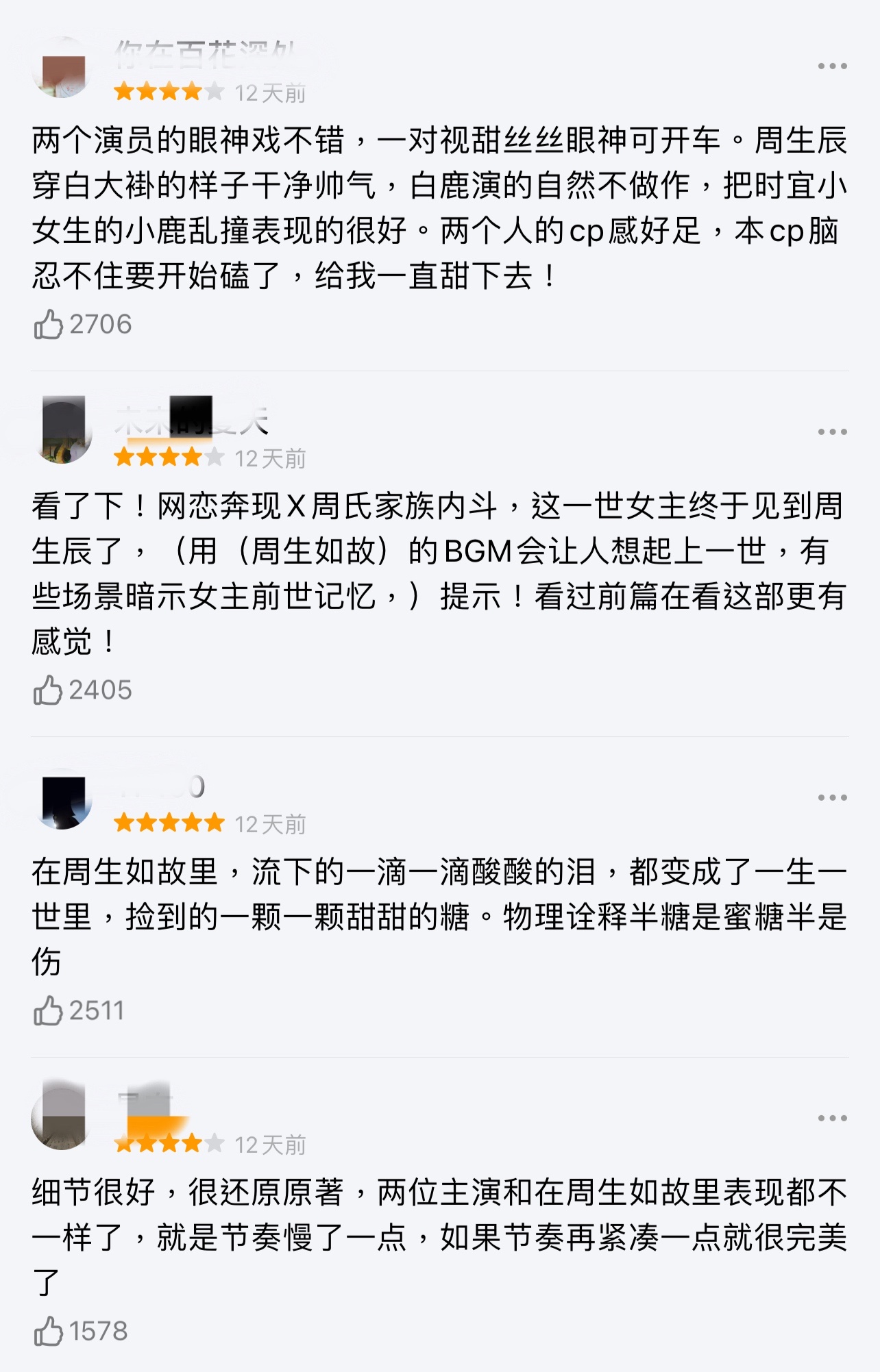The height and width of the screenshot is (1372, 880).
Task: Like the review with 2511 likes
Action: pyautogui.click(x=49, y=1011)
